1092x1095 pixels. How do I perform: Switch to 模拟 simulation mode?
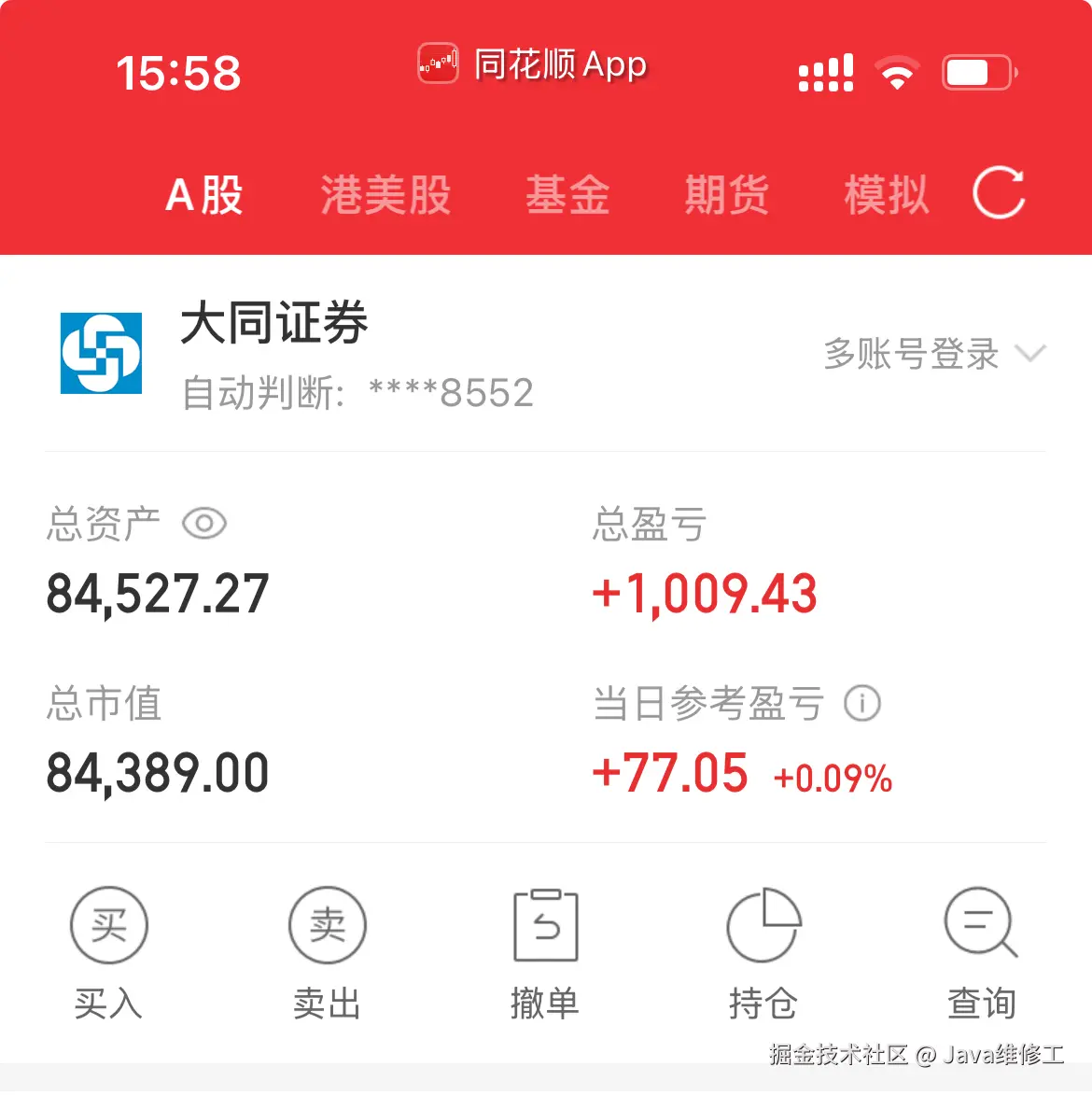[x=885, y=195]
